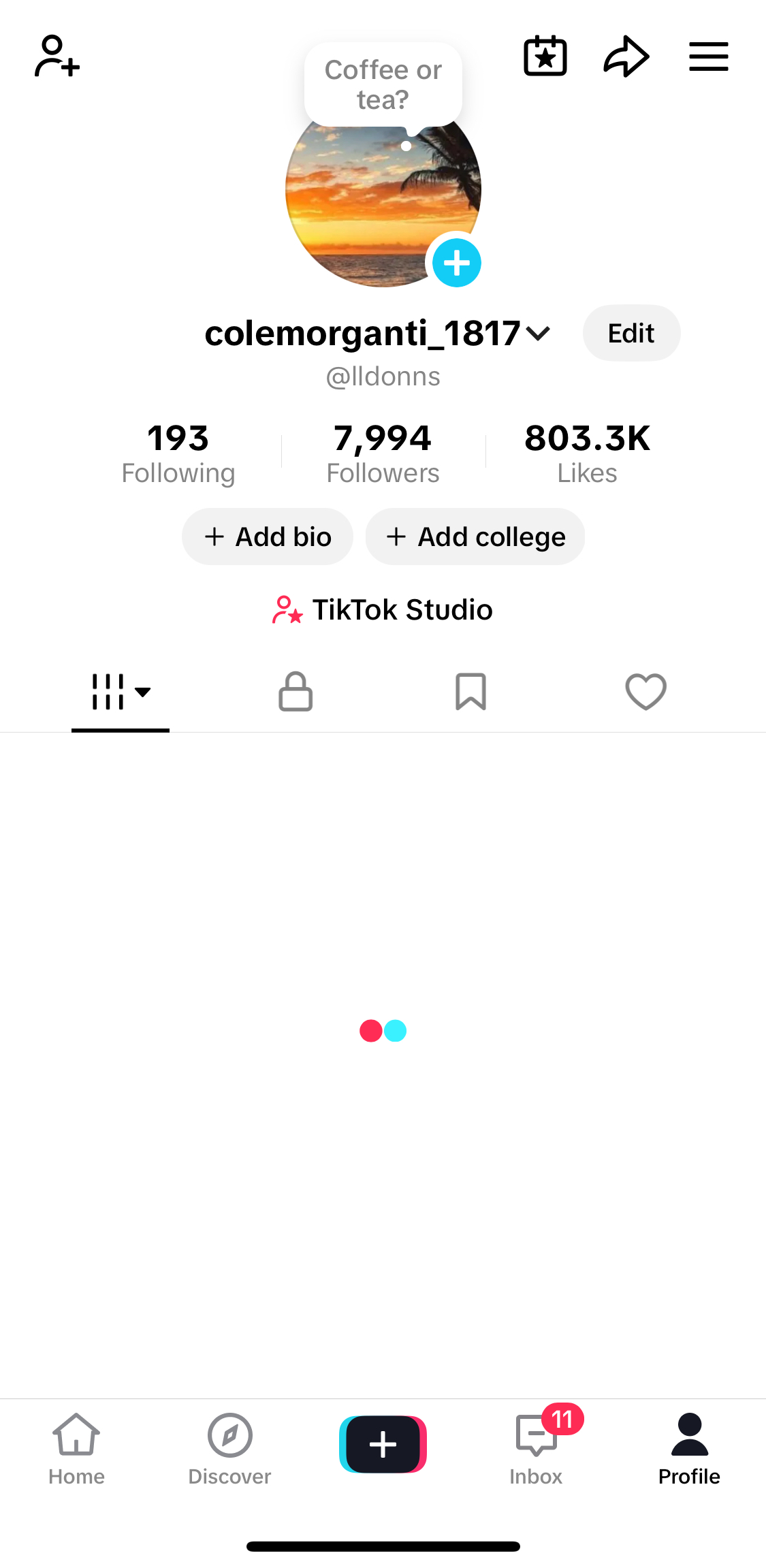
Task: Open the Add friends icon
Action: pyautogui.click(x=57, y=57)
